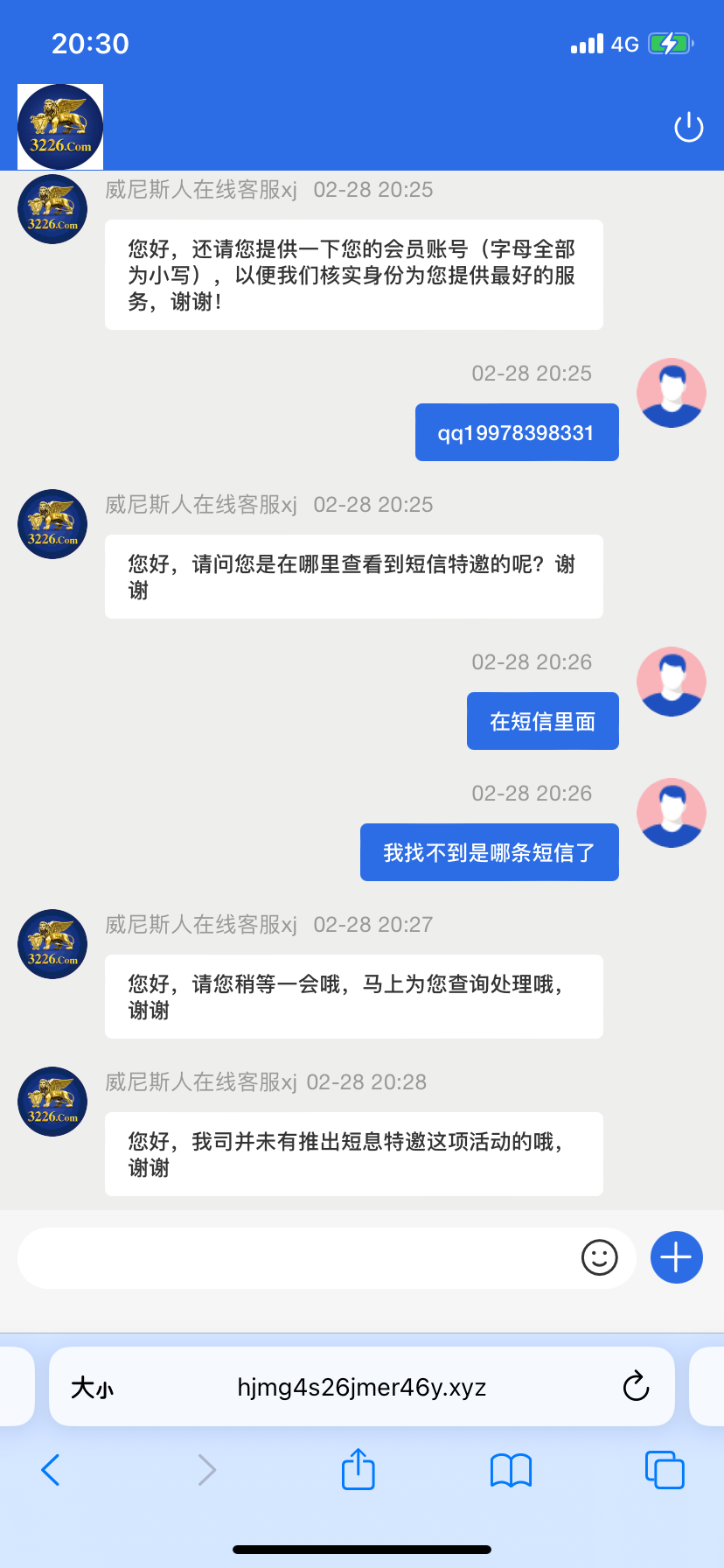The image size is (724, 1568).
Task: Open the emoji picker
Action: 599,1258
